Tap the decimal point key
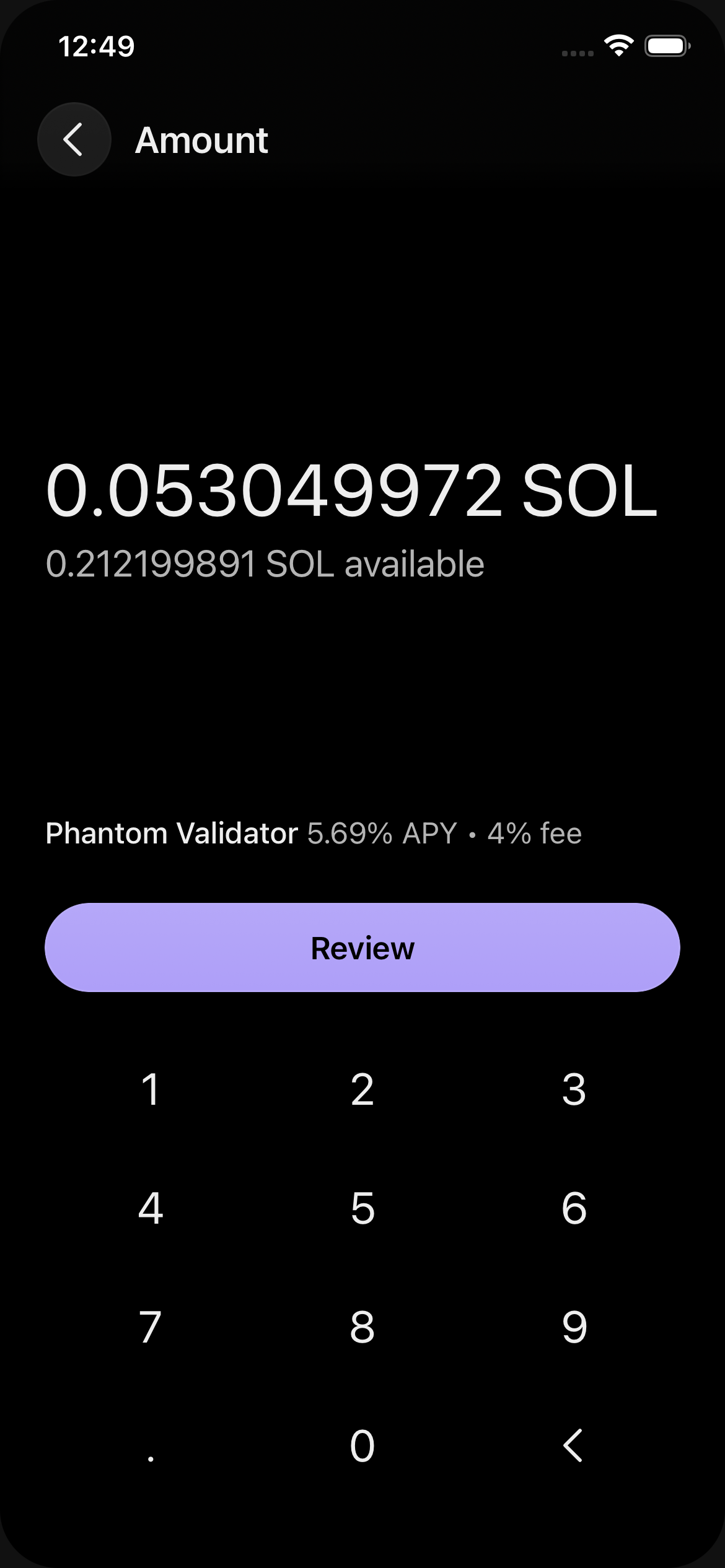The height and width of the screenshot is (1568, 725). click(151, 1446)
